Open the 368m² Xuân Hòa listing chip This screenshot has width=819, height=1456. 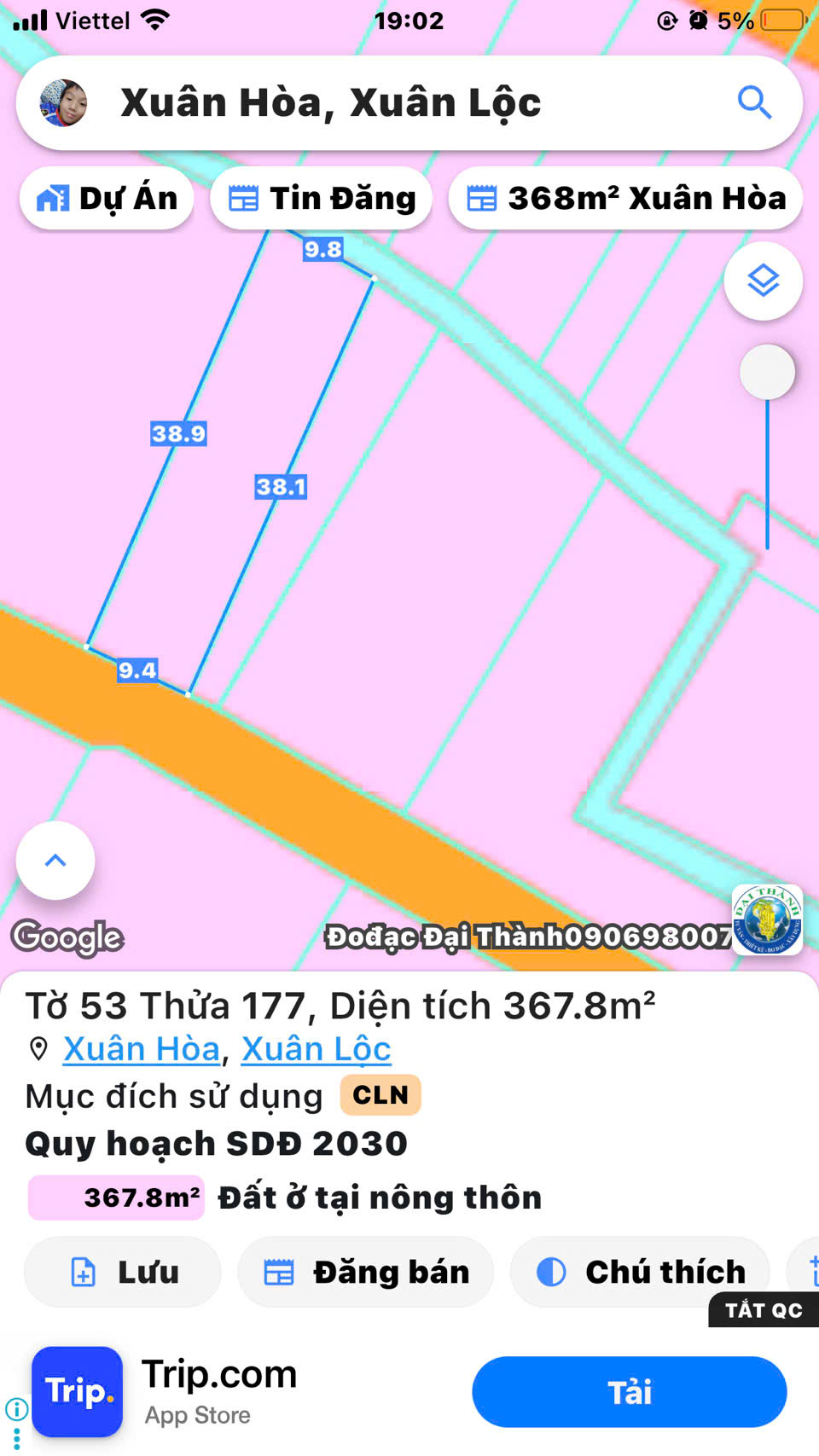(625, 199)
